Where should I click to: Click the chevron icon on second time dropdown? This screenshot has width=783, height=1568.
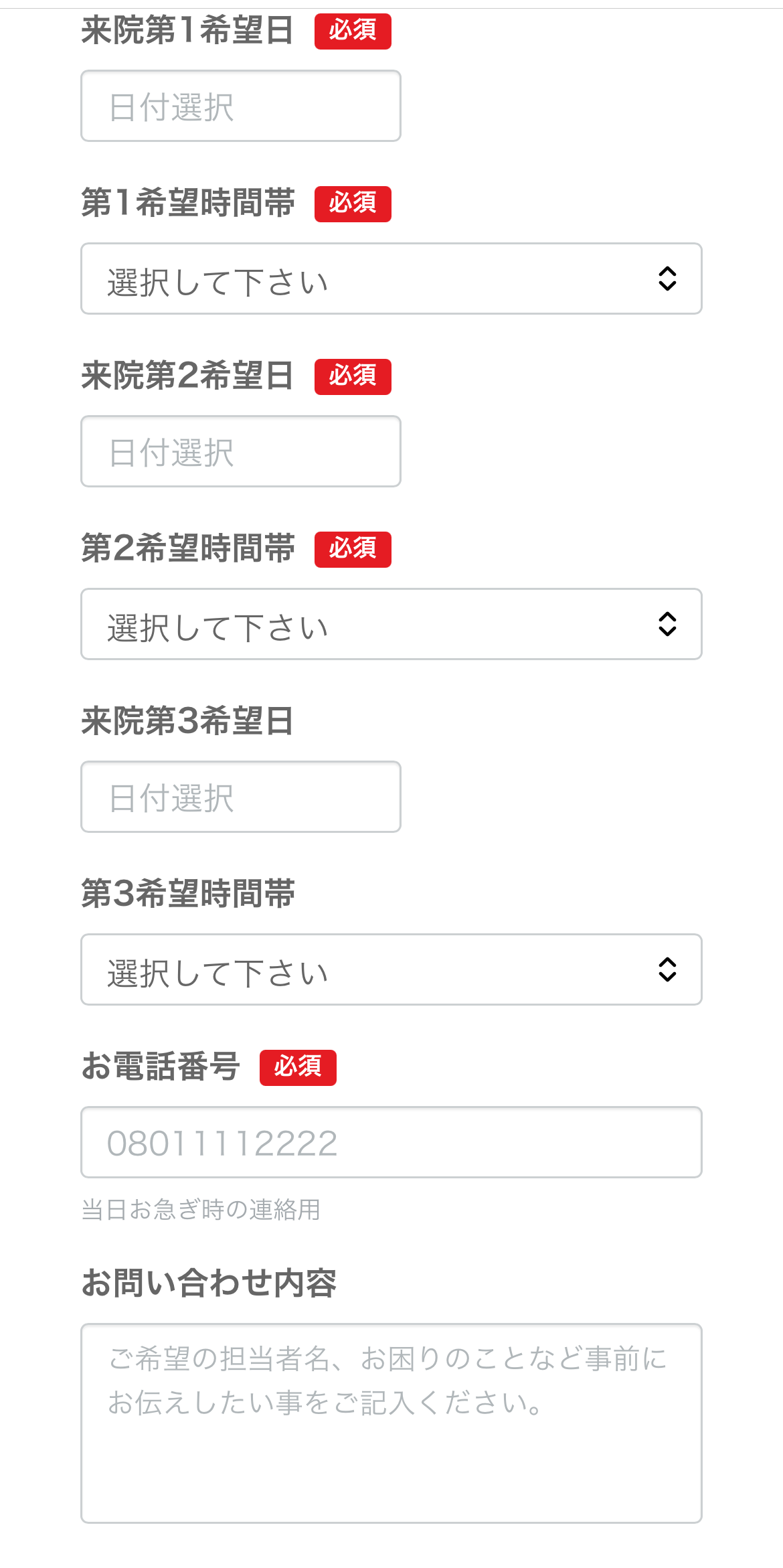pos(669,624)
